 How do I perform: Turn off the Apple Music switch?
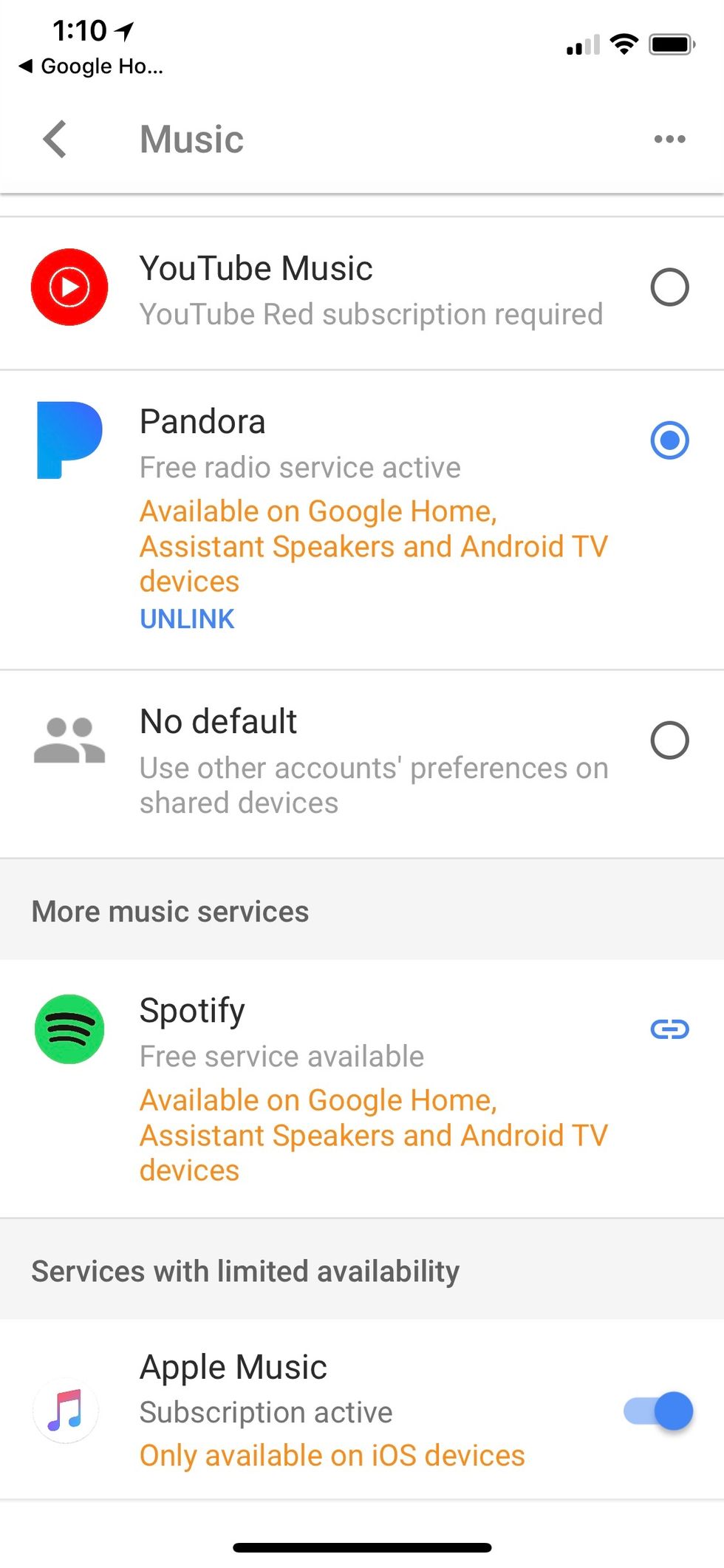[658, 1411]
